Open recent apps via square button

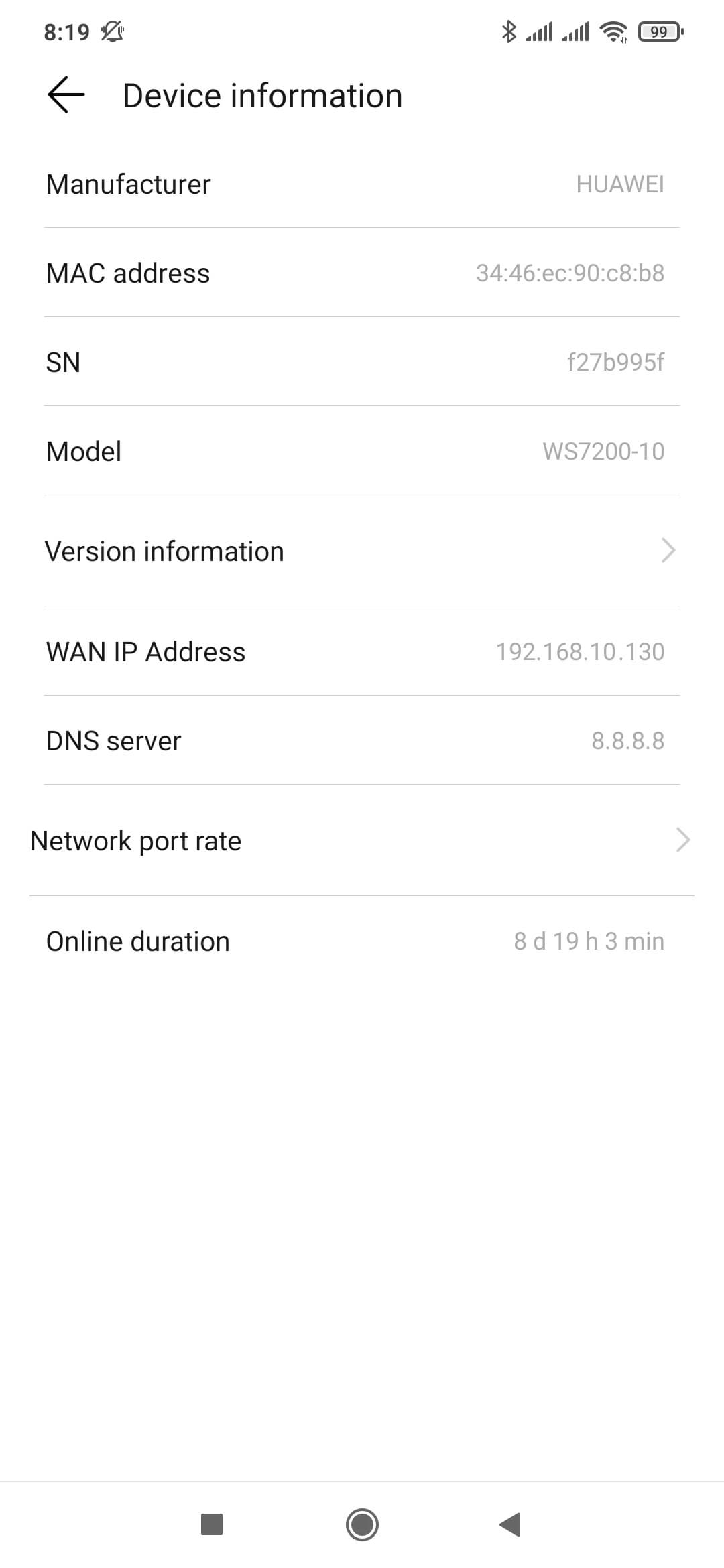coord(212,1524)
